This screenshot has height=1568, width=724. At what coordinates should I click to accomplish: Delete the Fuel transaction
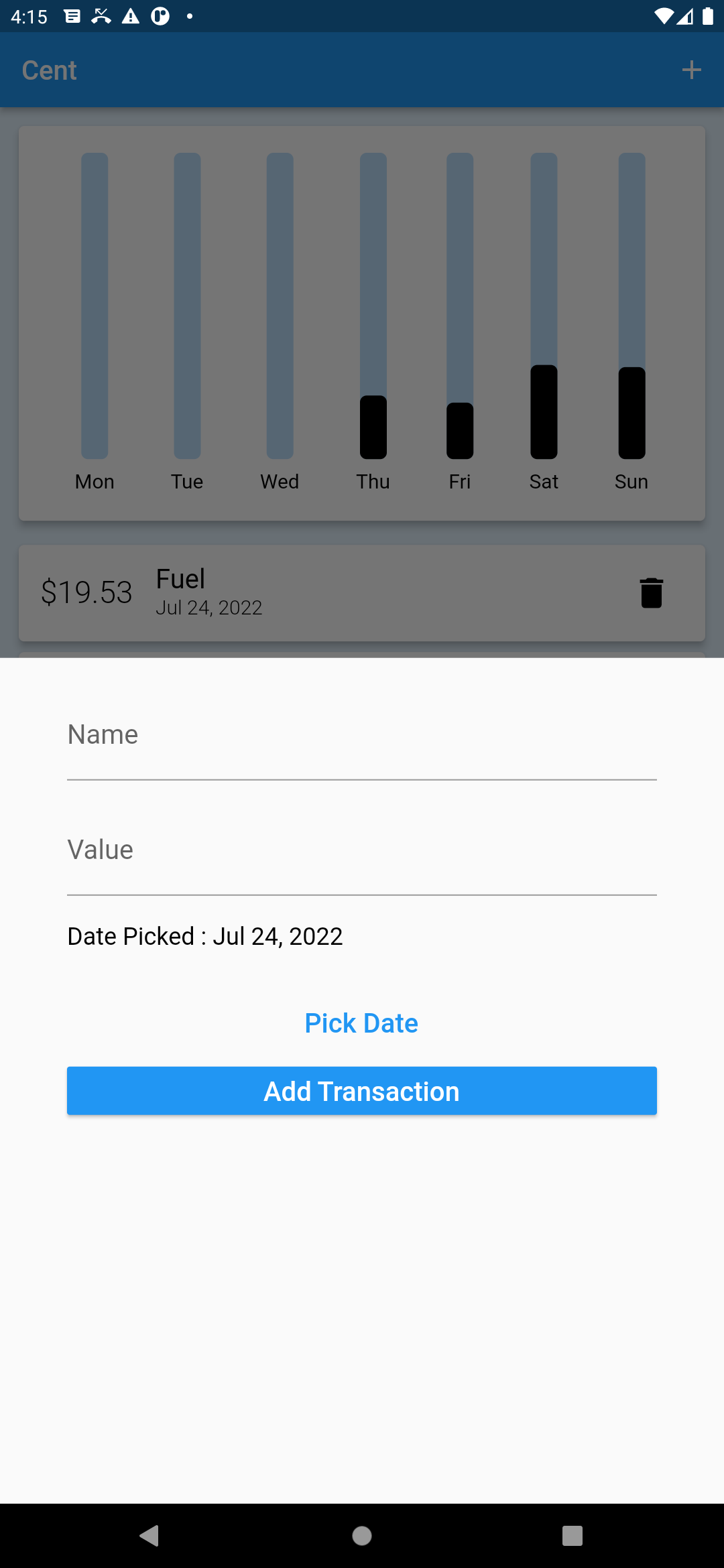[651, 593]
